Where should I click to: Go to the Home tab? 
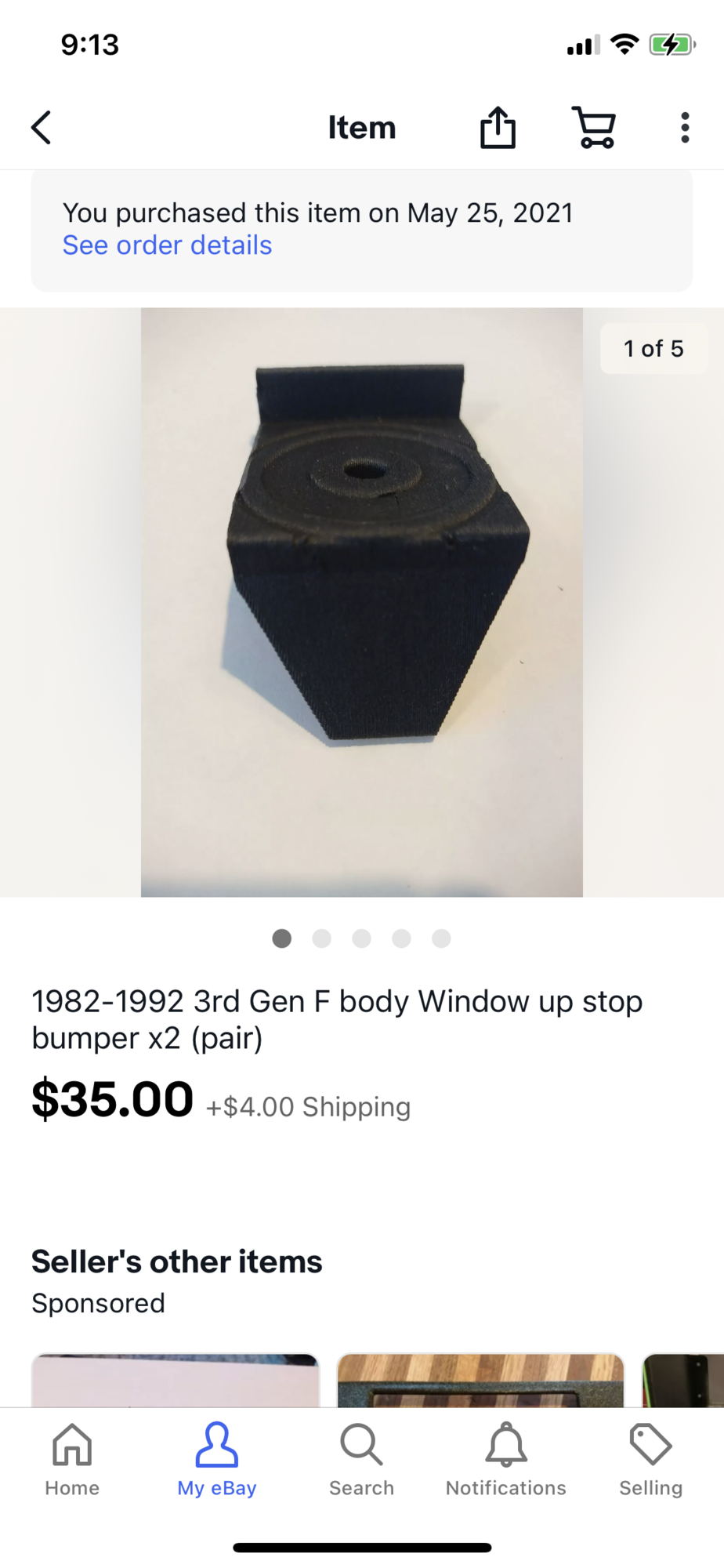(72, 1460)
